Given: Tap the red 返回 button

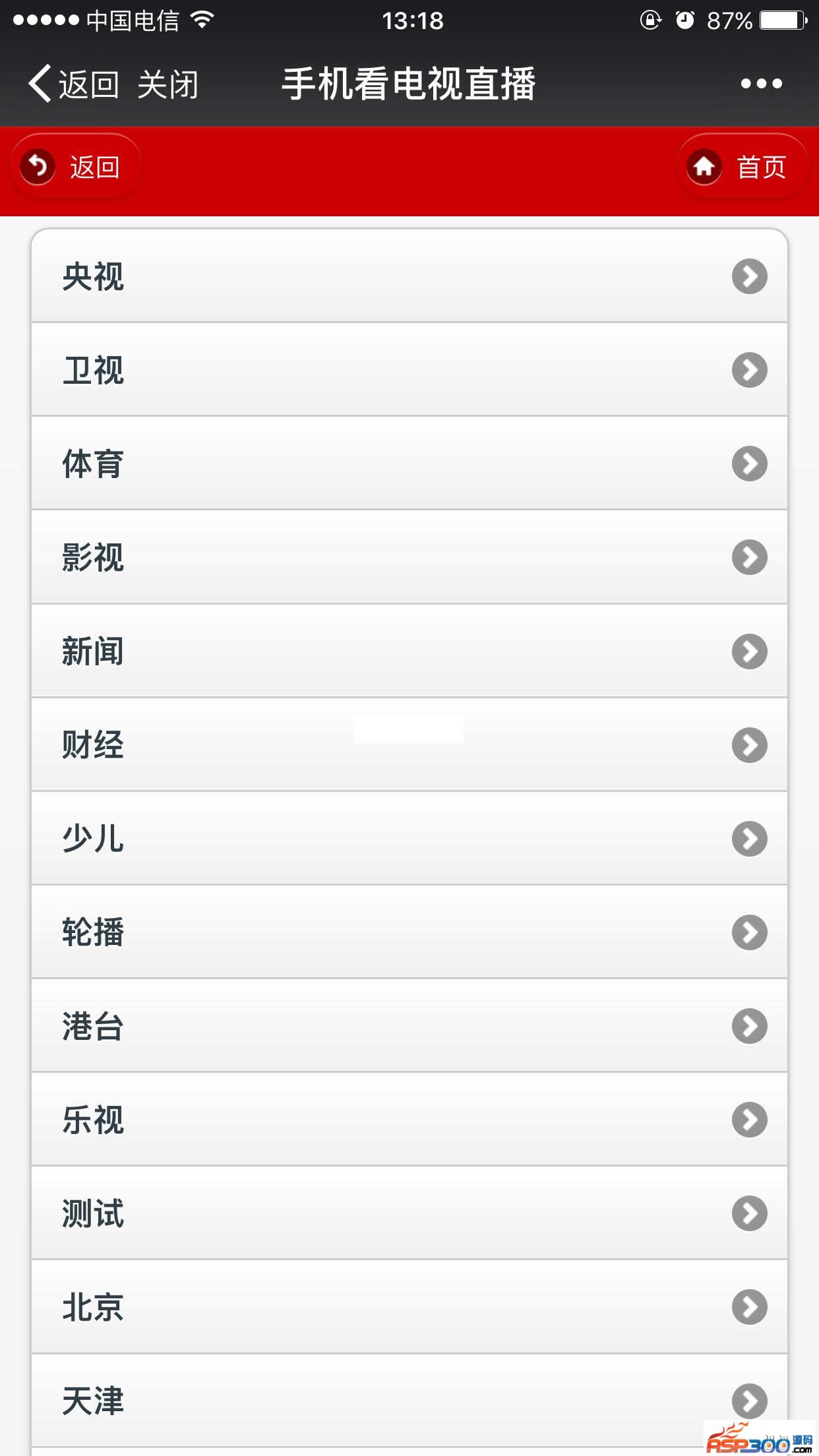Looking at the screenshot, I should [x=76, y=167].
